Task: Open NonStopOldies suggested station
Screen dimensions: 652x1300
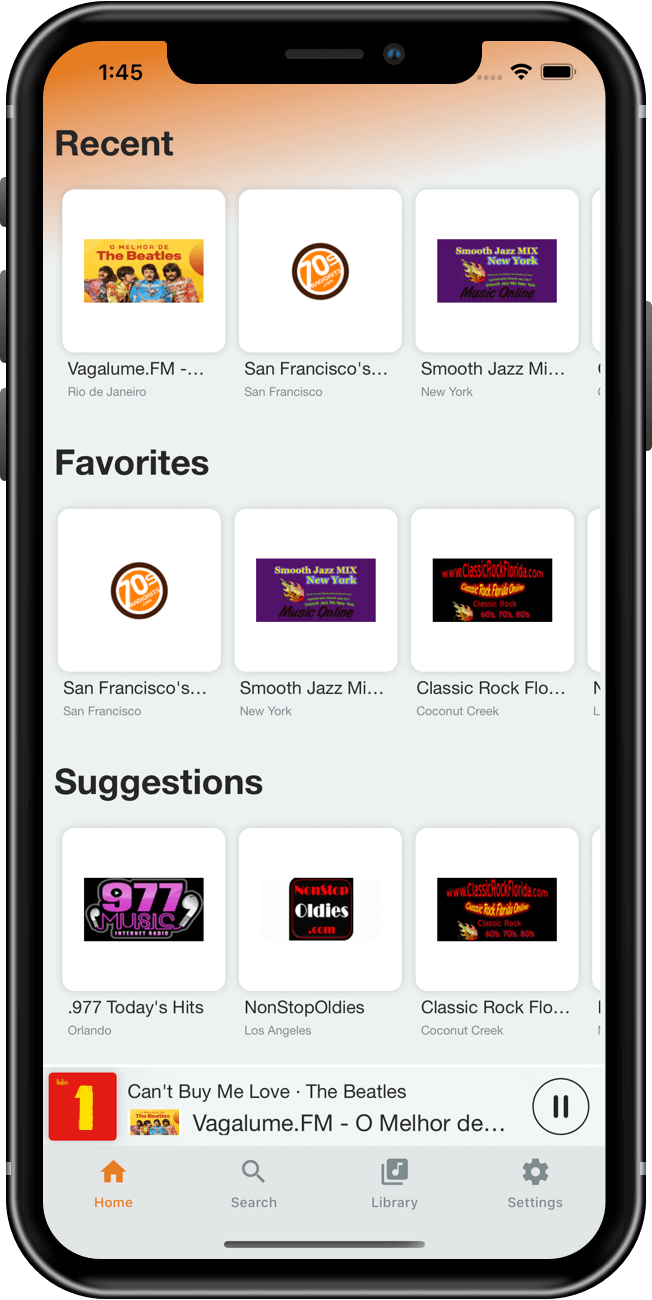Action: [320, 909]
